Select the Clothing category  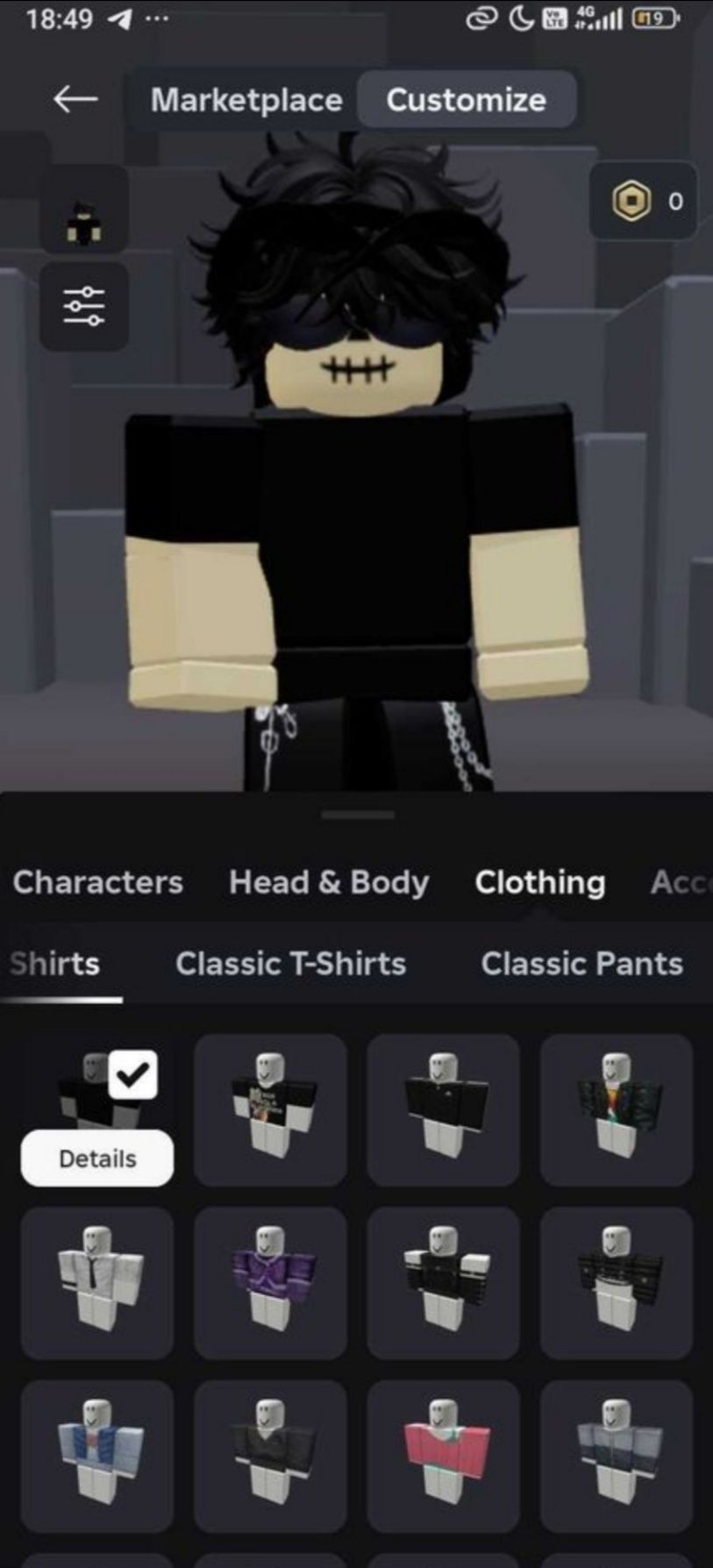coord(539,882)
